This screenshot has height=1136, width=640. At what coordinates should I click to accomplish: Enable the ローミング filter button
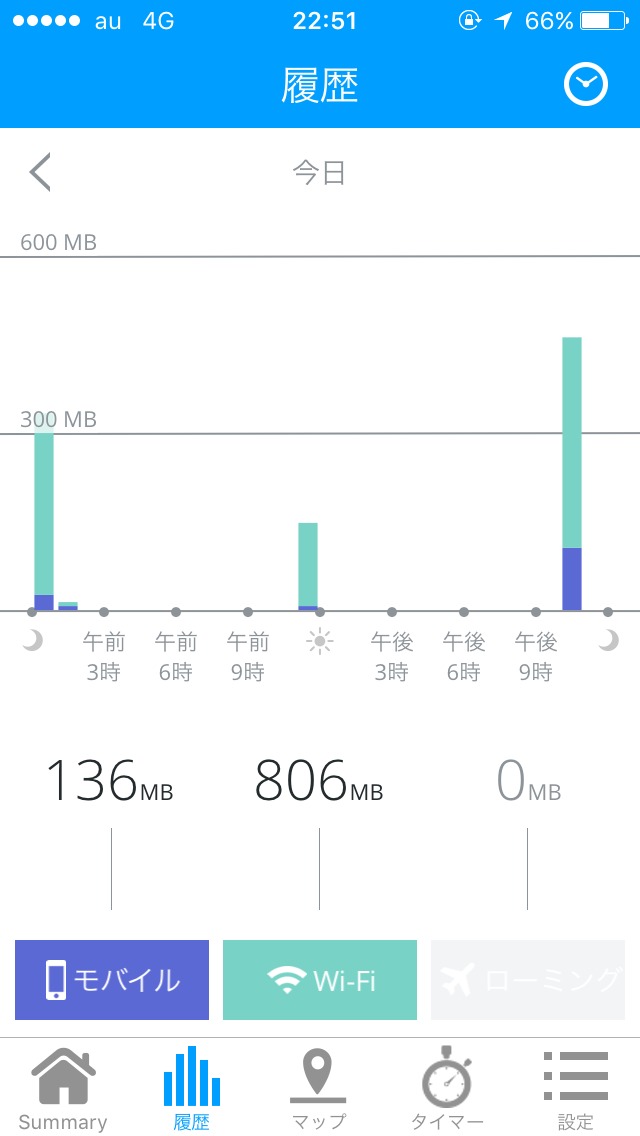pyautogui.click(x=528, y=980)
